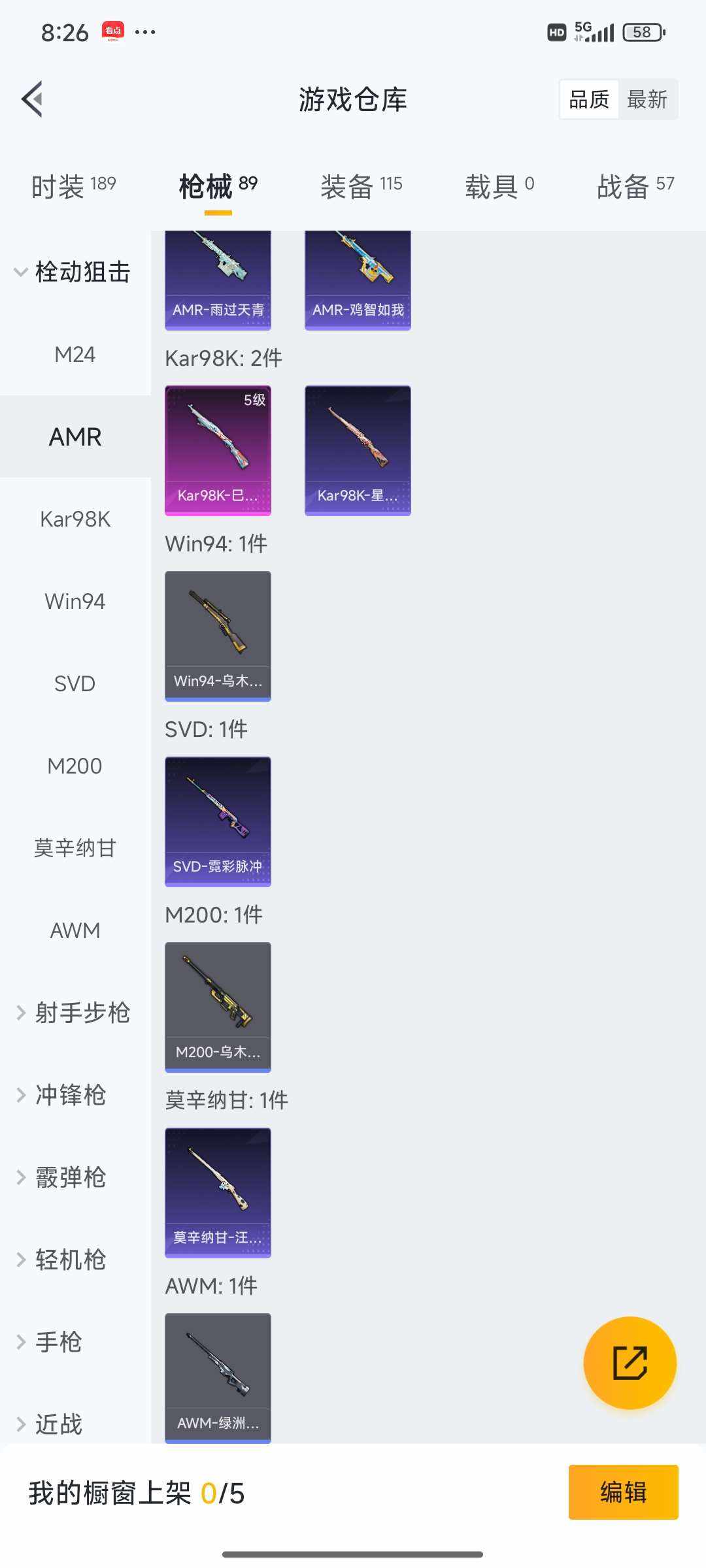Select Win94 in the sidebar
706x1568 pixels.
[x=75, y=601]
